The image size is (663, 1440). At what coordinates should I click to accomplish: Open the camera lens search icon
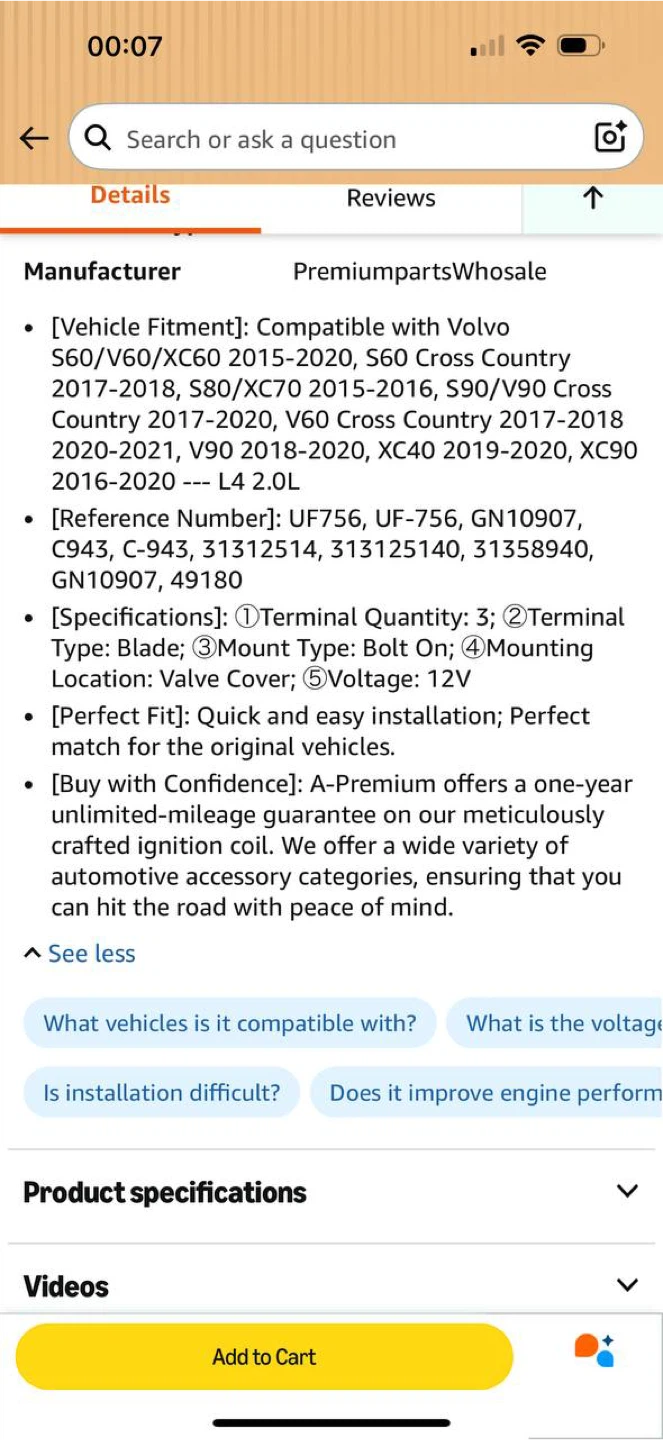(x=610, y=137)
